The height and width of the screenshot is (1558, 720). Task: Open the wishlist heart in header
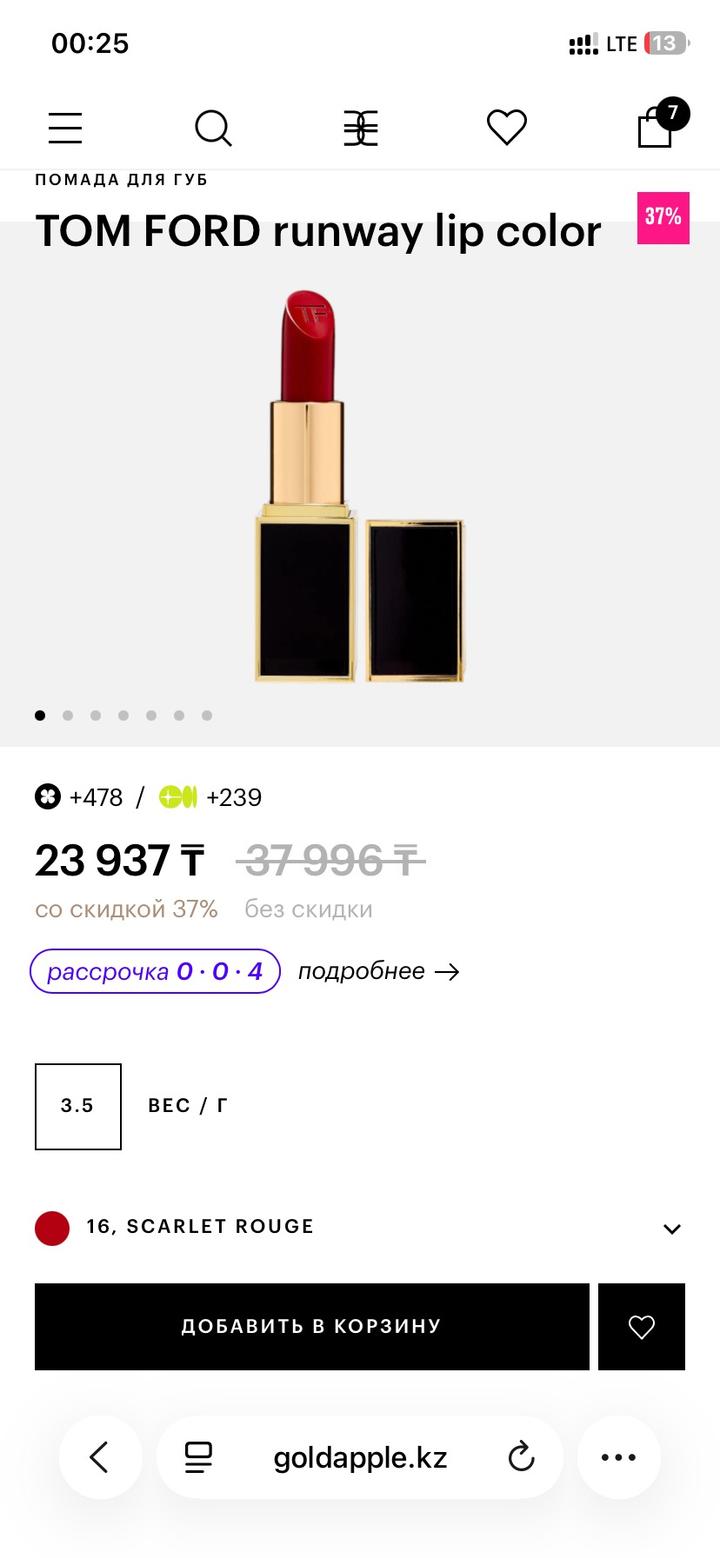pos(506,127)
